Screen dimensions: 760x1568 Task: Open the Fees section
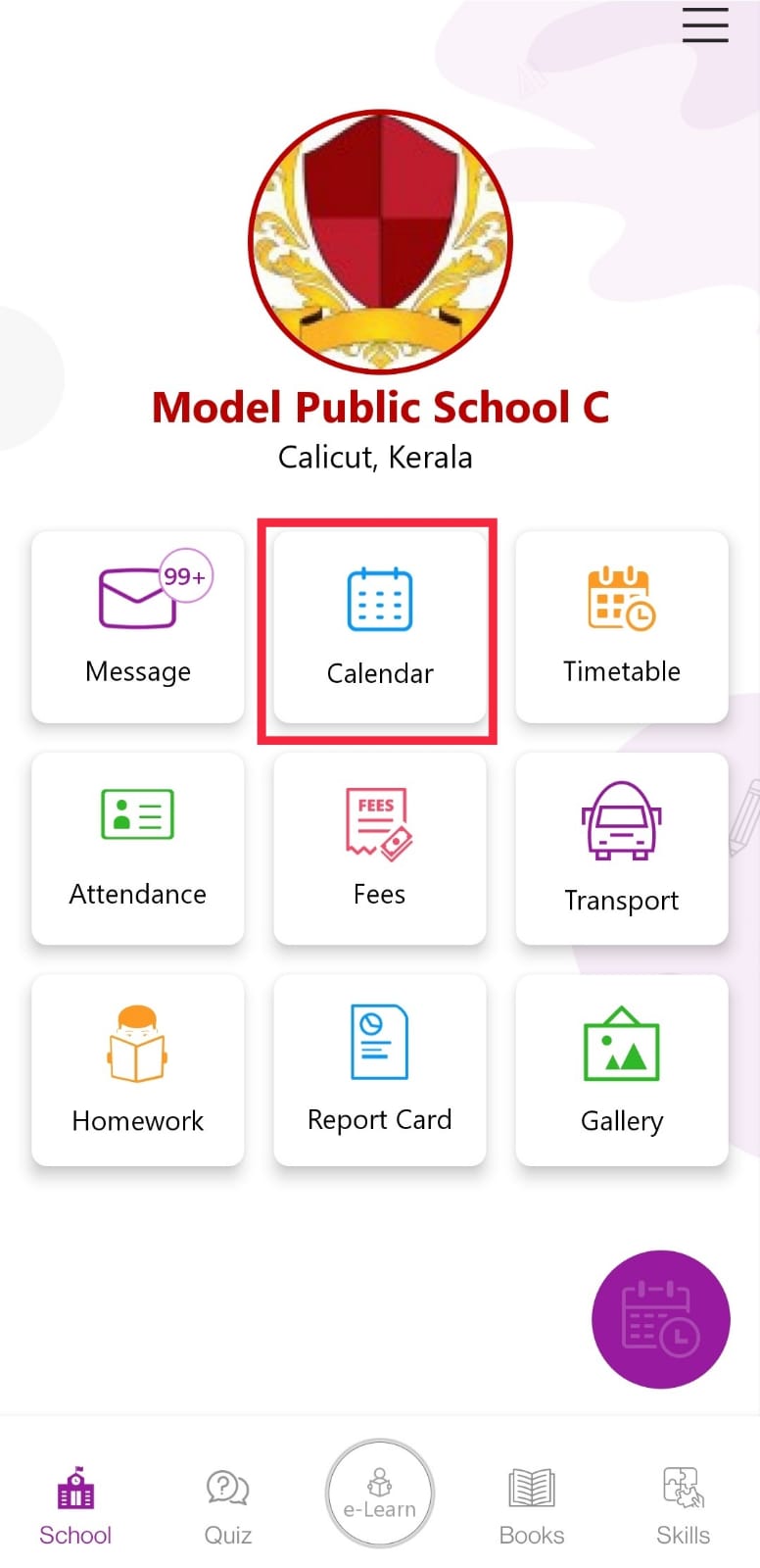(x=380, y=849)
